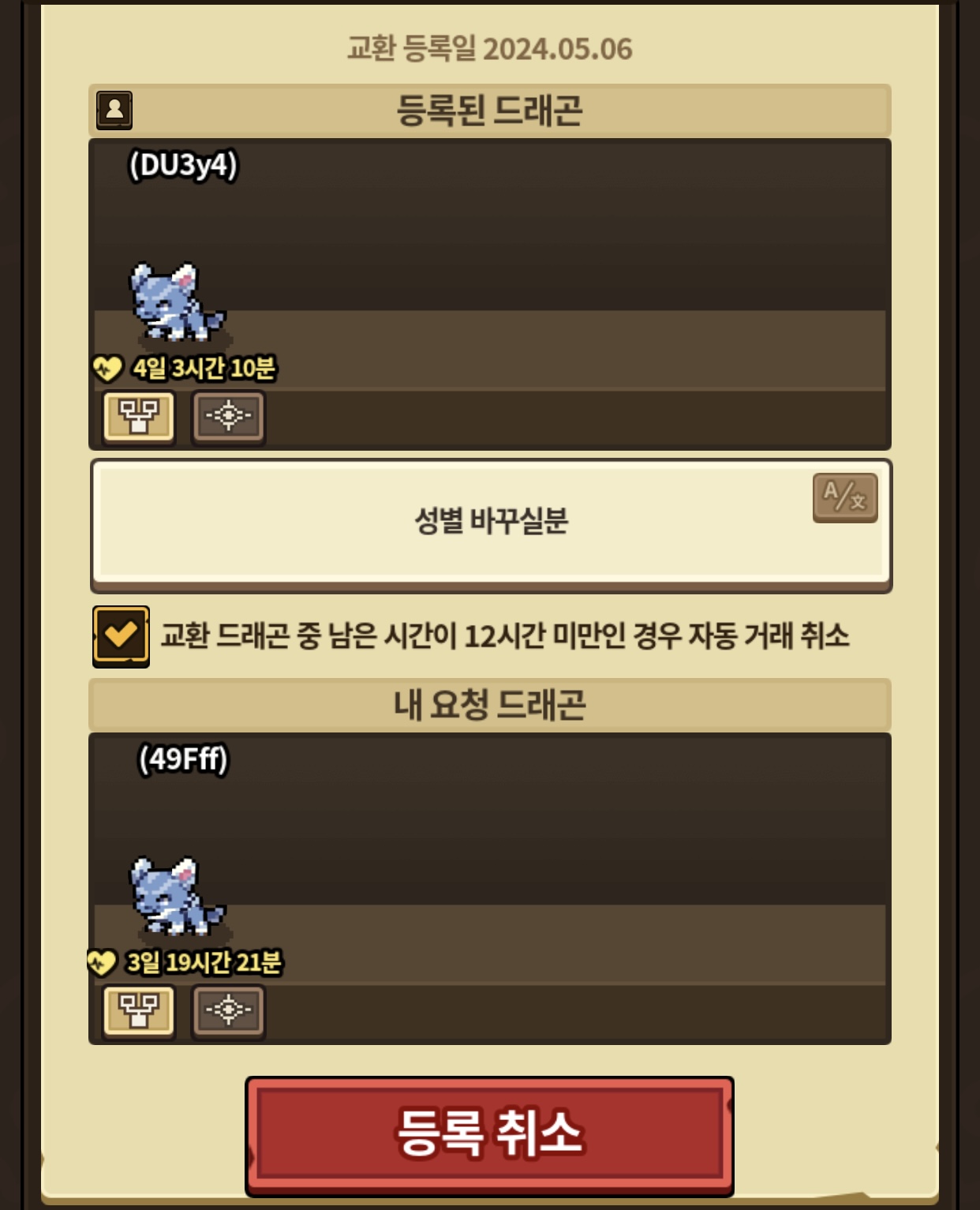This screenshot has height=1210, width=980.
Task: Open the family tree for dragon 49Fff
Action: click(x=139, y=1010)
